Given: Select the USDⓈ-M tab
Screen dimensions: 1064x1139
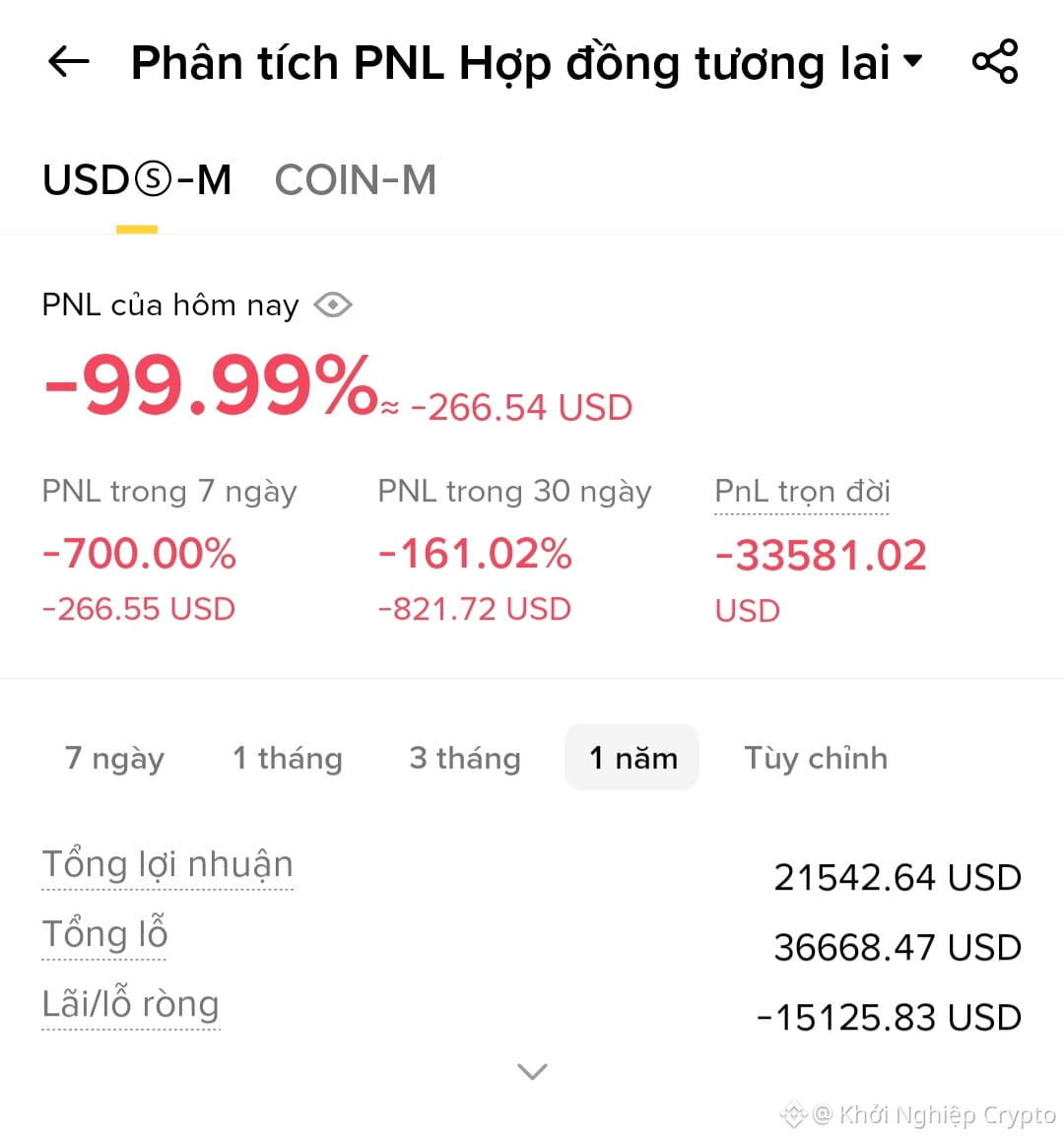Looking at the screenshot, I should 136,179.
